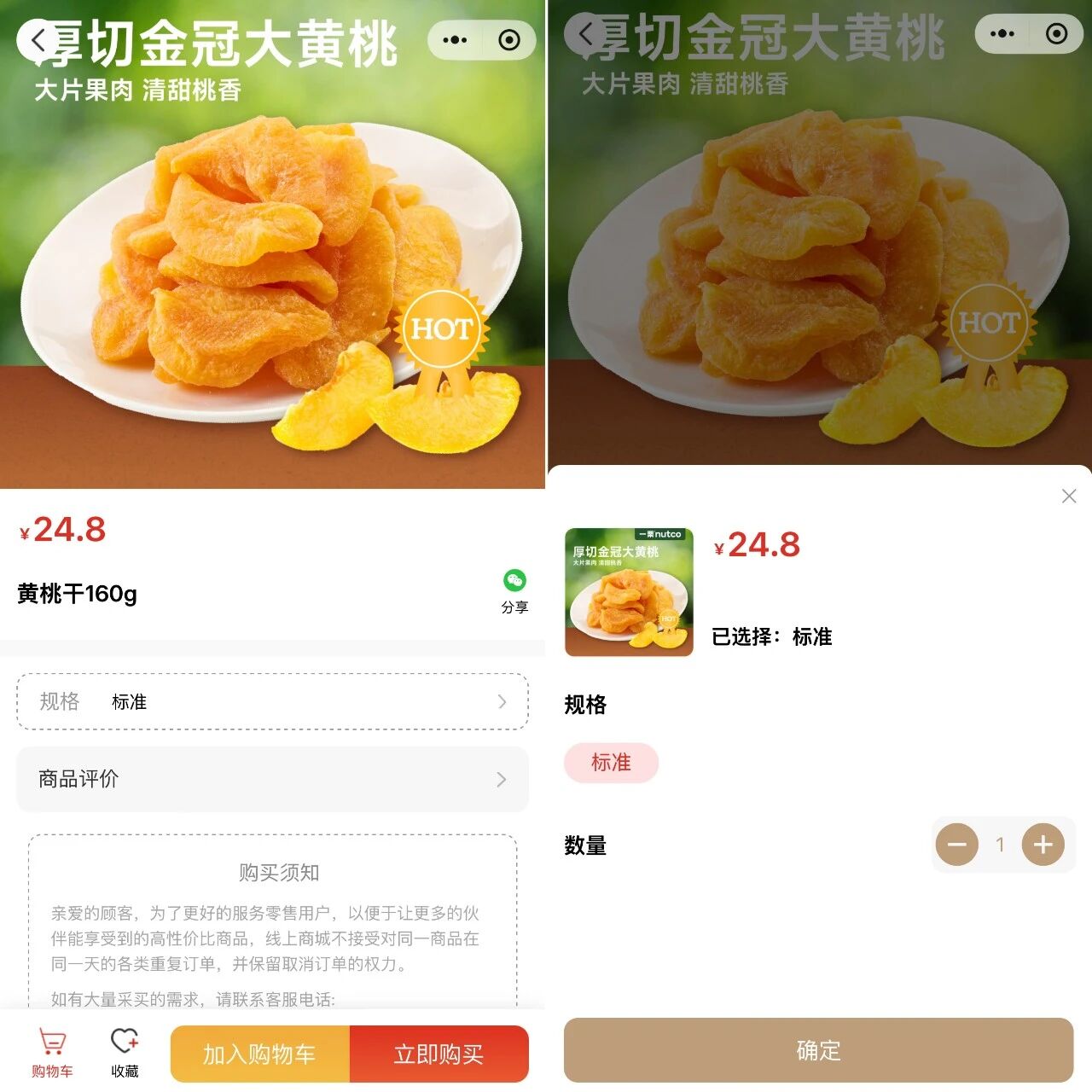Tap 立即购买 to buy now

pyautogui.click(x=439, y=1054)
